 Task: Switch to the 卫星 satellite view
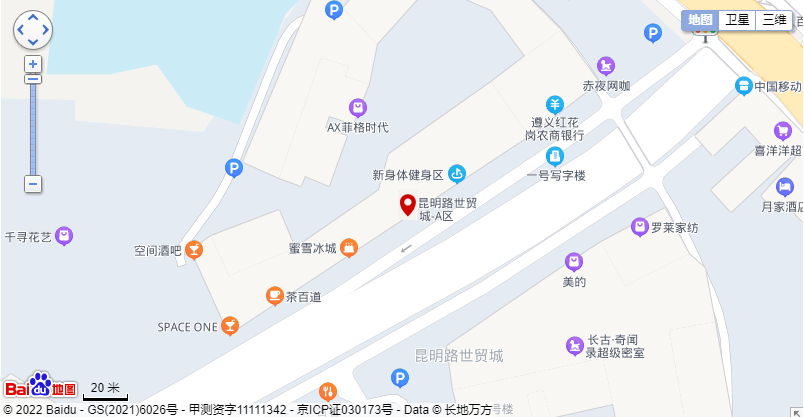click(x=737, y=20)
